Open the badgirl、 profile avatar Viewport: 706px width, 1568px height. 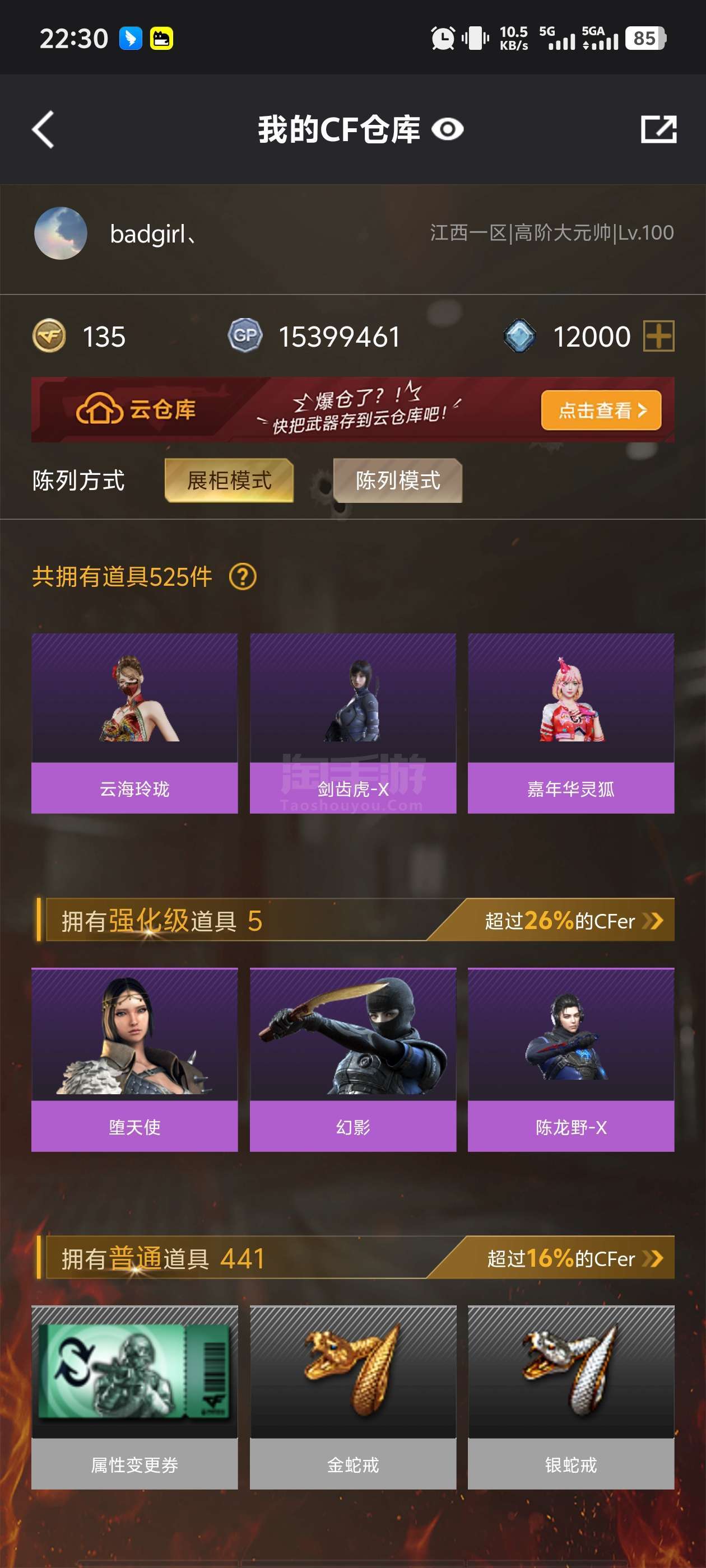(61, 233)
